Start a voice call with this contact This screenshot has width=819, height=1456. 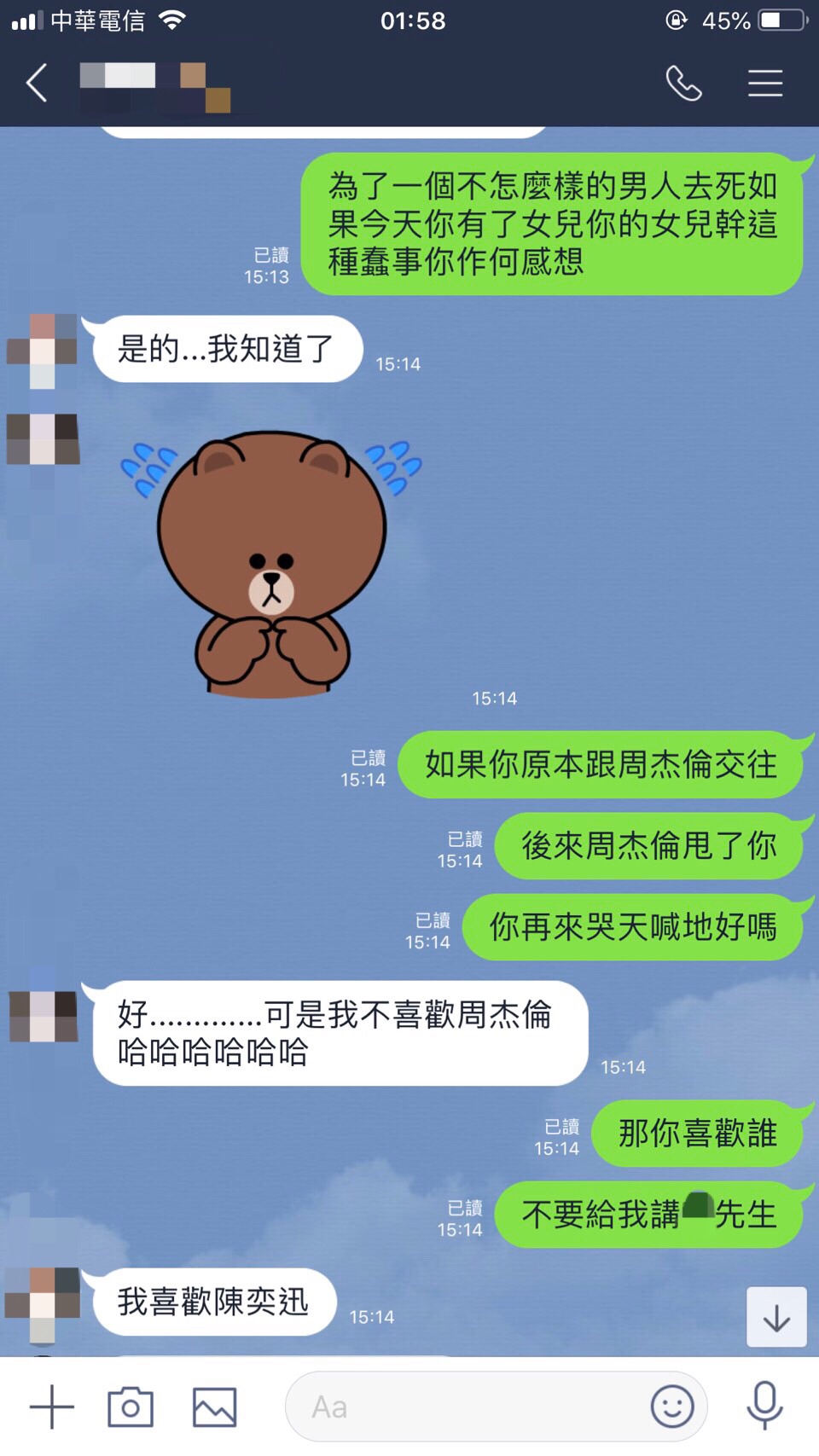point(683,84)
